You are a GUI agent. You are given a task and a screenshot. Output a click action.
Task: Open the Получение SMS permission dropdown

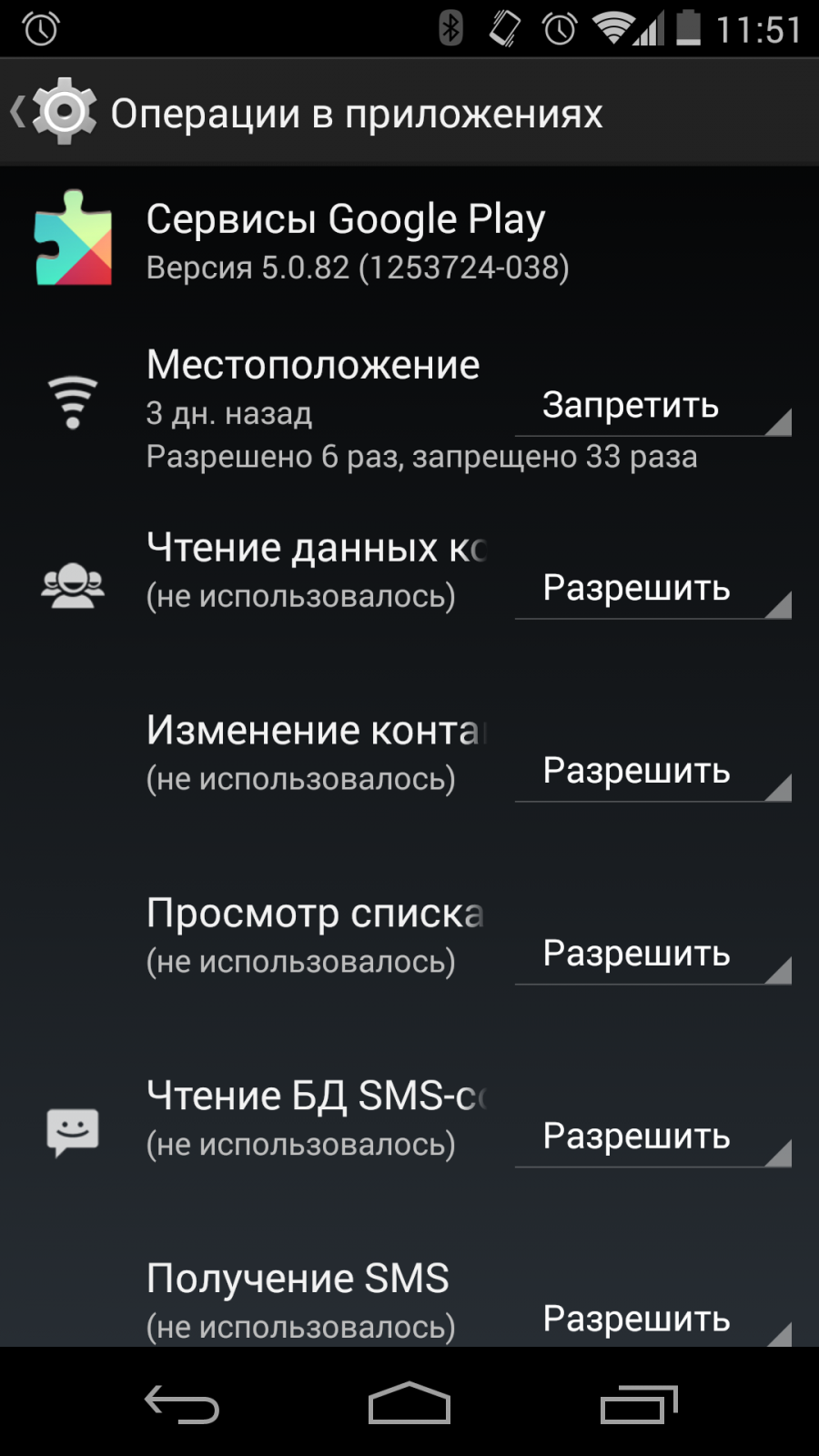coord(652,1319)
